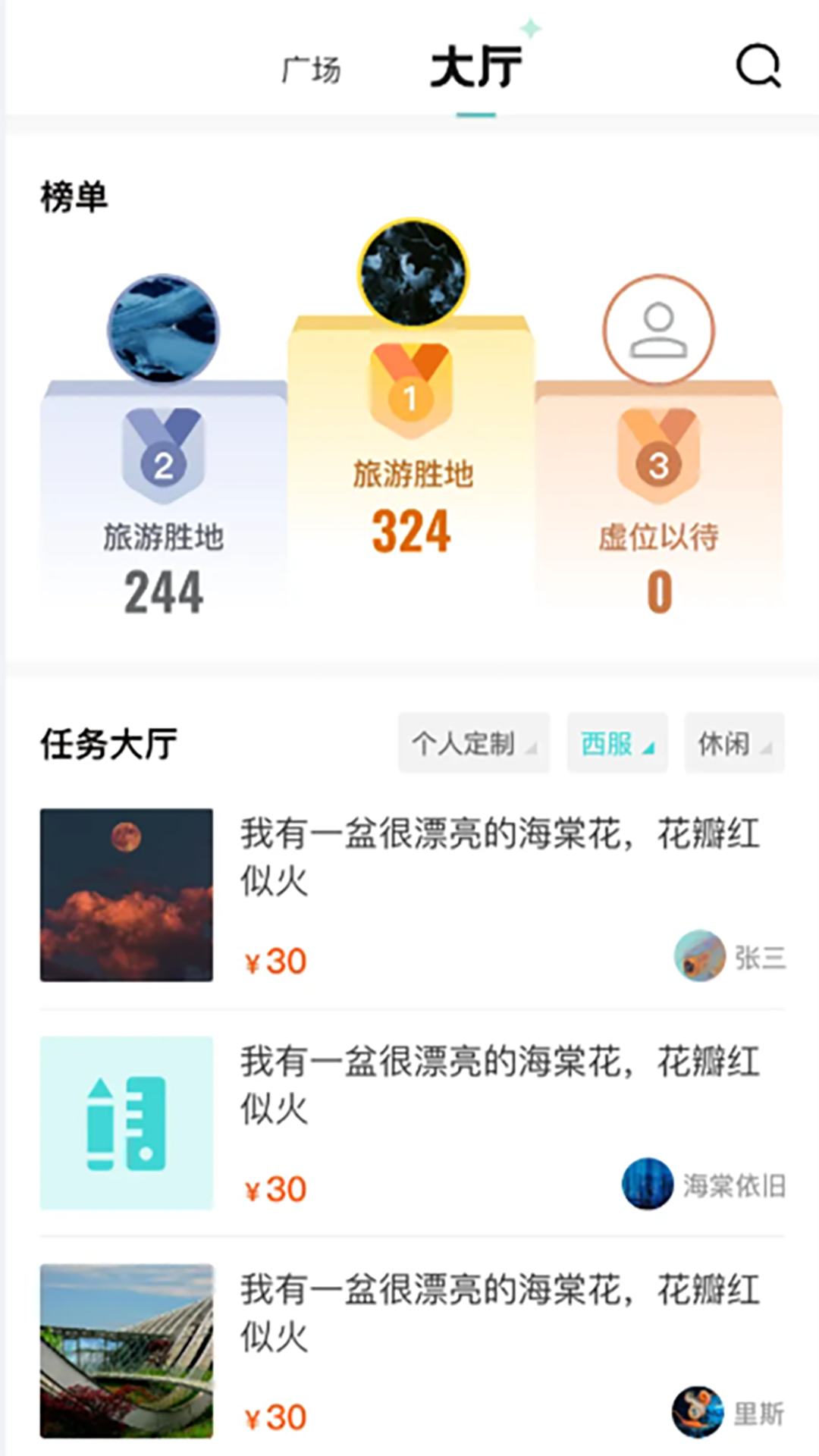This screenshot has height=1456, width=819.
Task: Open the 个人定制 dropdown
Action: coord(473,744)
